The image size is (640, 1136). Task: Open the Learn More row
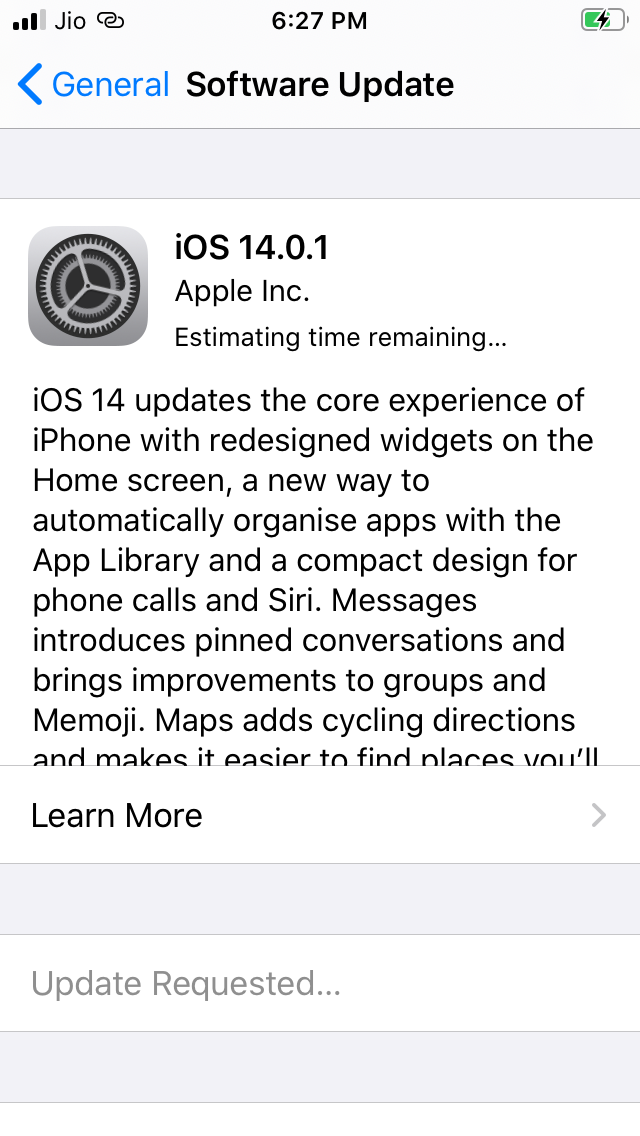point(320,815)
